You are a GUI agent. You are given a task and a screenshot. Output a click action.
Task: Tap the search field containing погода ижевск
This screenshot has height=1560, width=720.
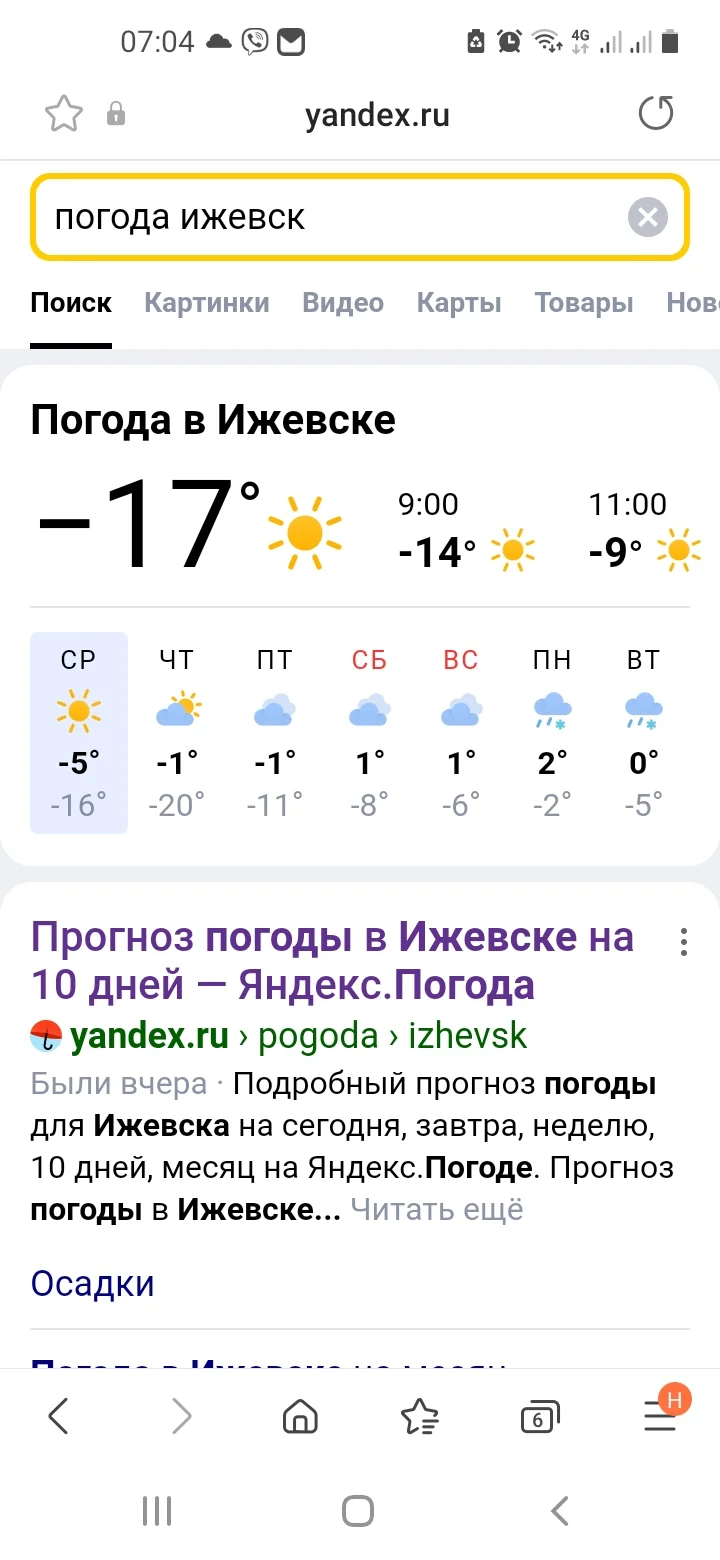300,217
